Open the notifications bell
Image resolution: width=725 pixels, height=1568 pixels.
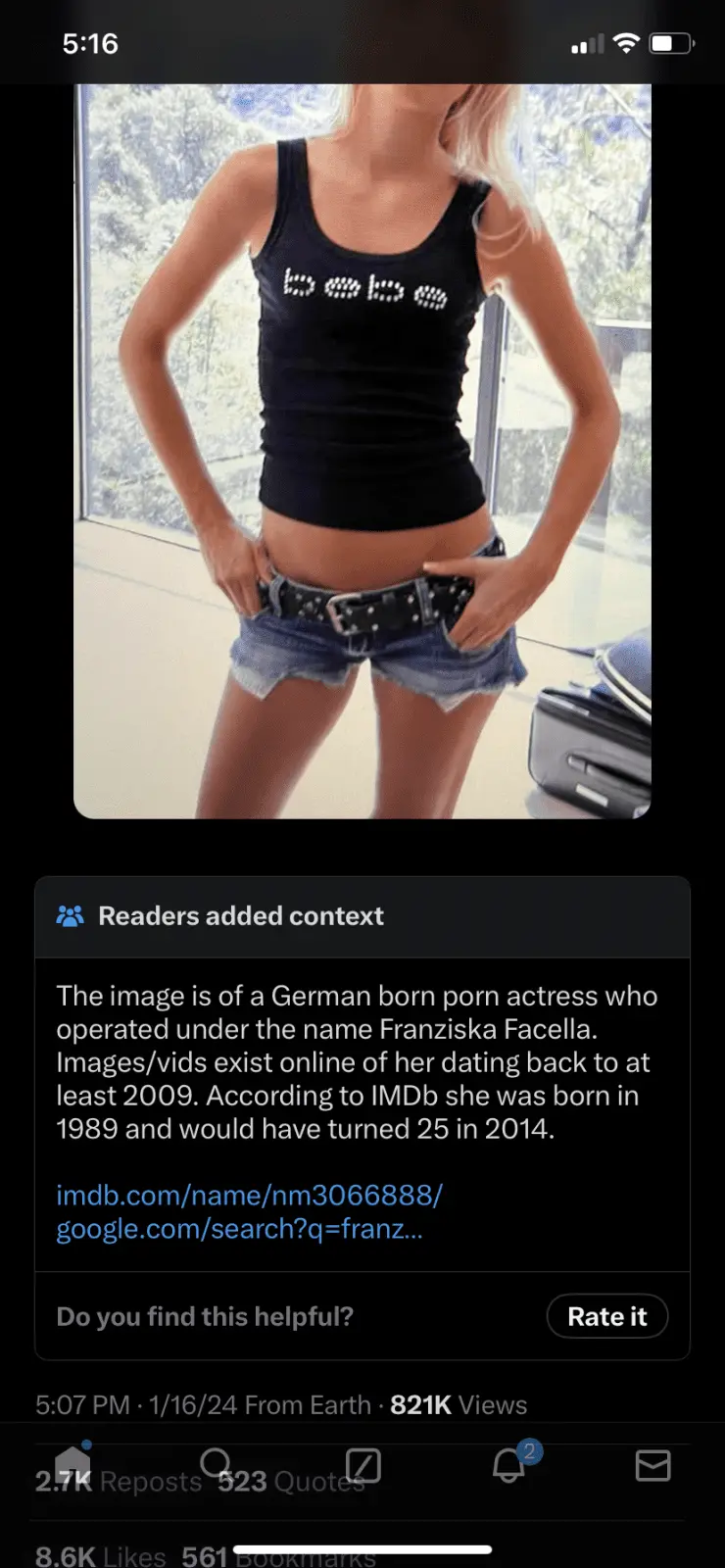coord(508,1466)
